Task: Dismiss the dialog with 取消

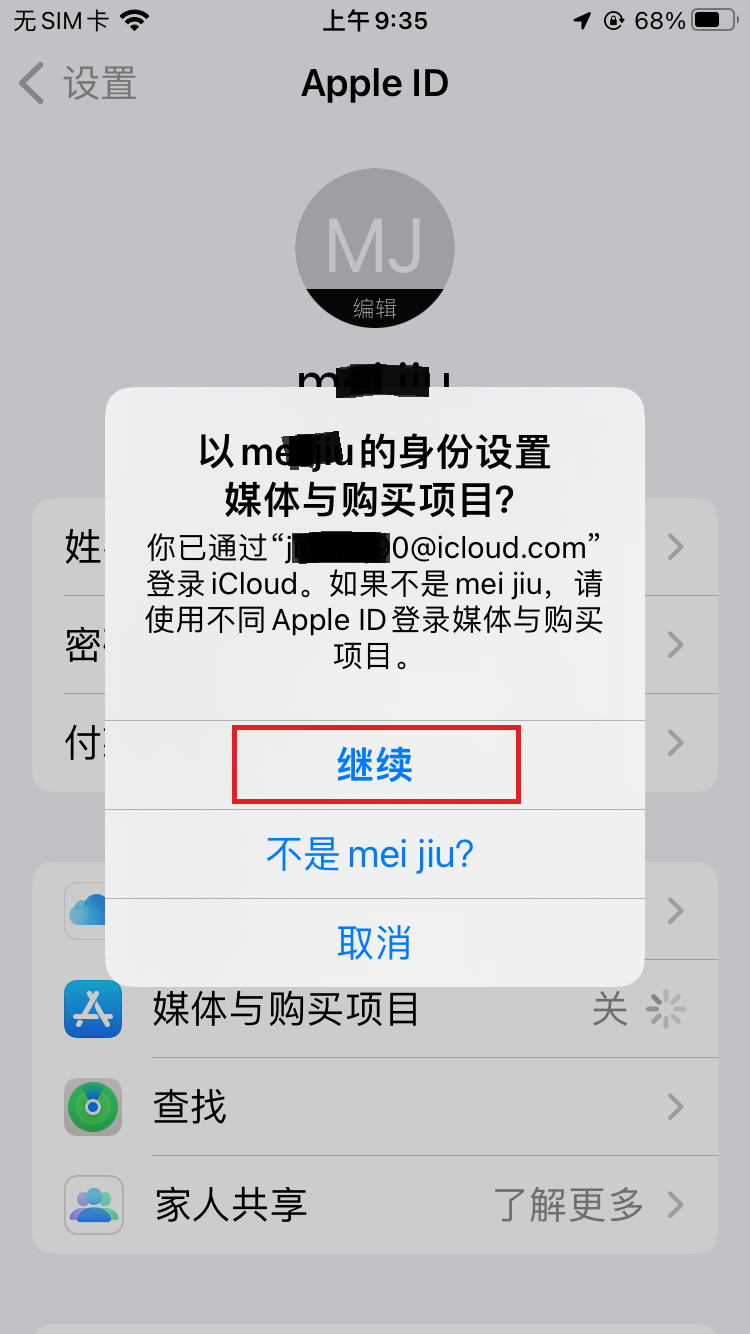Action: [375, 943]
